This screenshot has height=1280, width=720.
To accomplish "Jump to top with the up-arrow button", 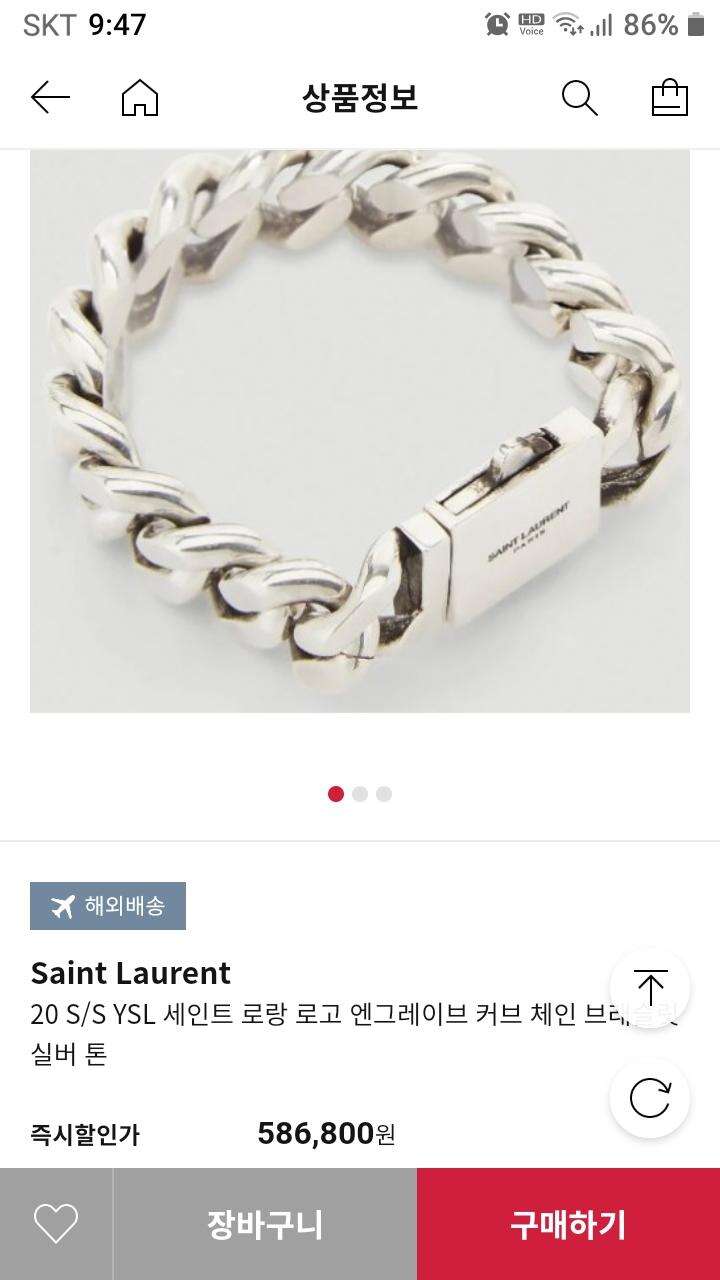I will pyautogui.click(x=650, y=988).
